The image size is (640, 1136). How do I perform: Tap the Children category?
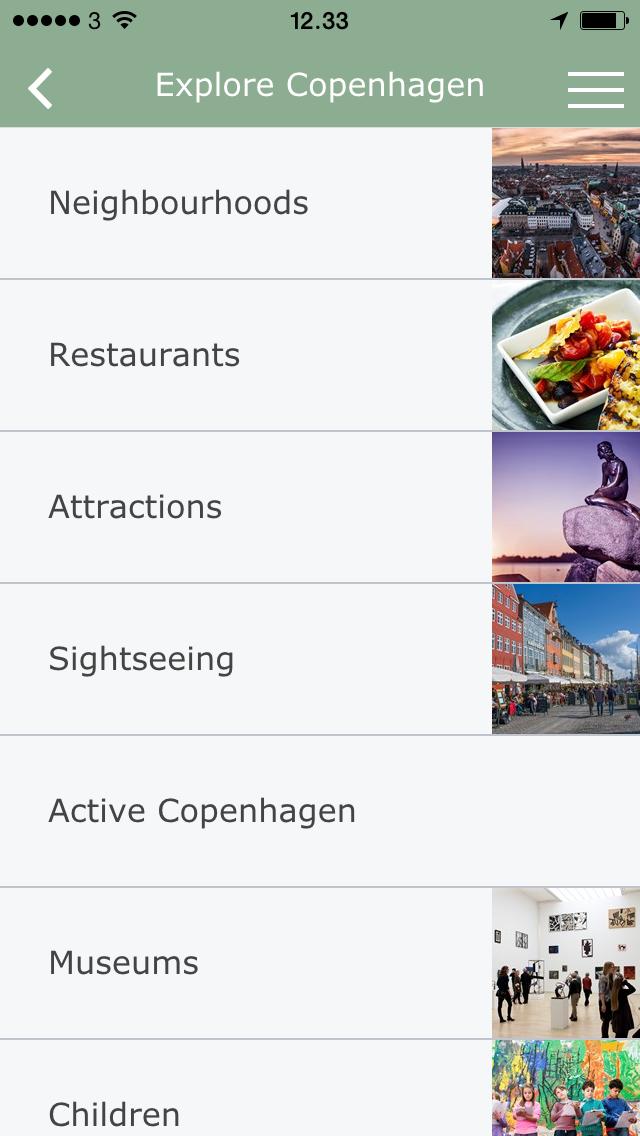245,1100
